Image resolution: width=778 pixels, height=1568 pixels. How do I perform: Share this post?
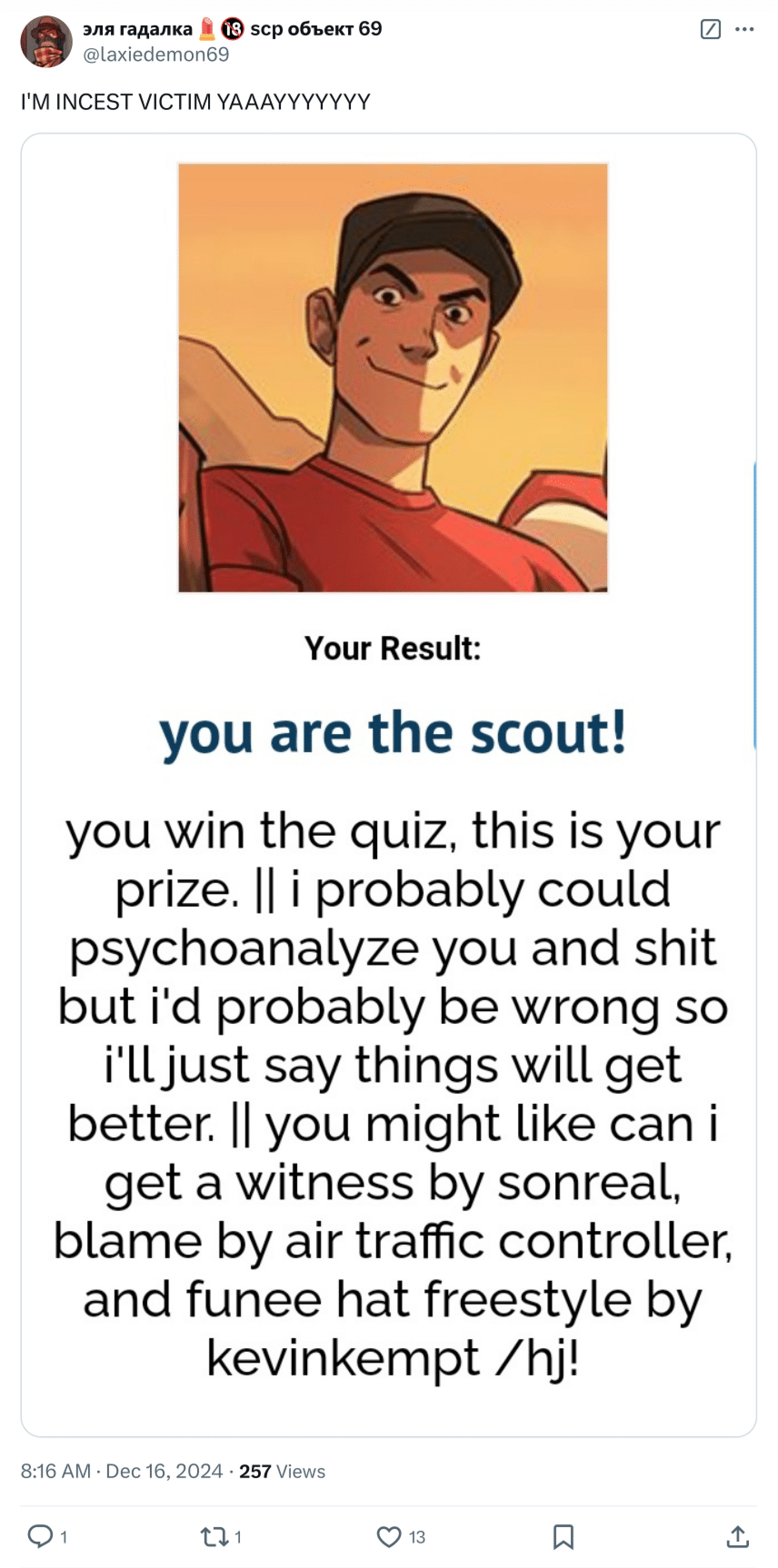click(737, 1536)
